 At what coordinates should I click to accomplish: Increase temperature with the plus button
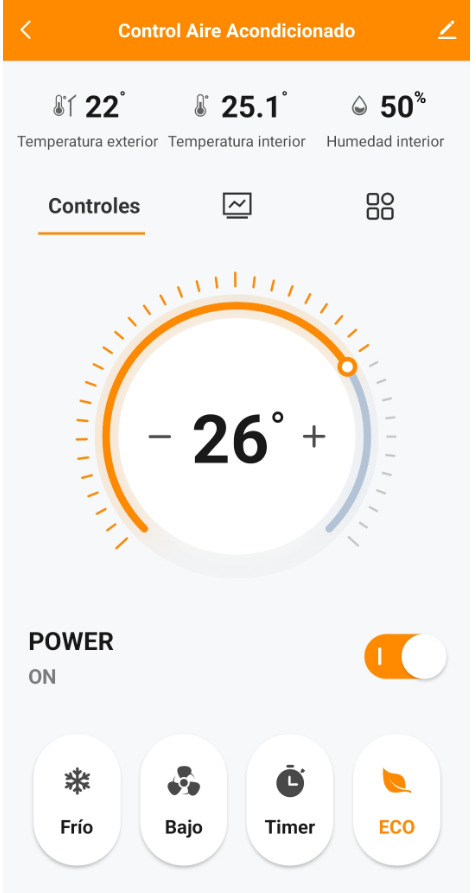coord(314,437)
